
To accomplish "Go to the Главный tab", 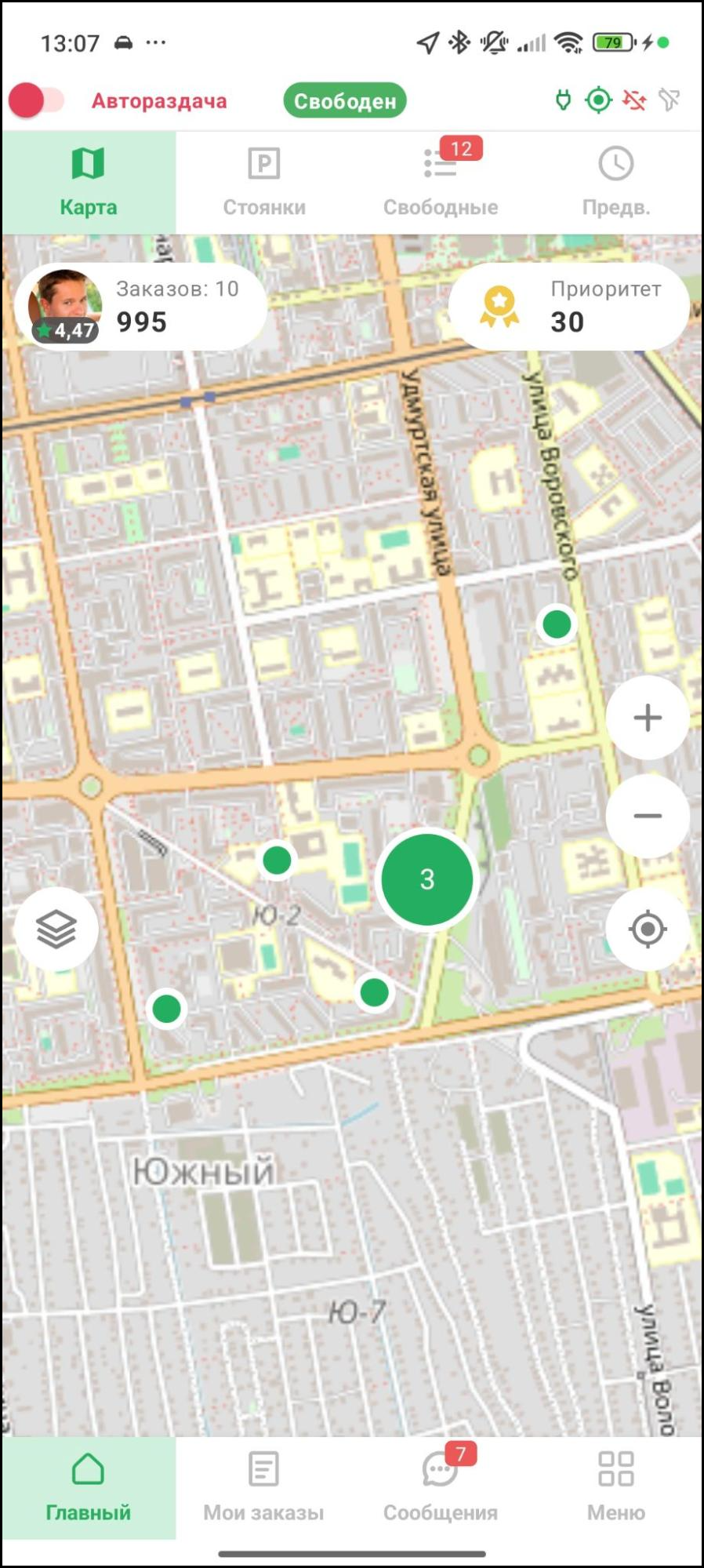I will coord(89,1486).
